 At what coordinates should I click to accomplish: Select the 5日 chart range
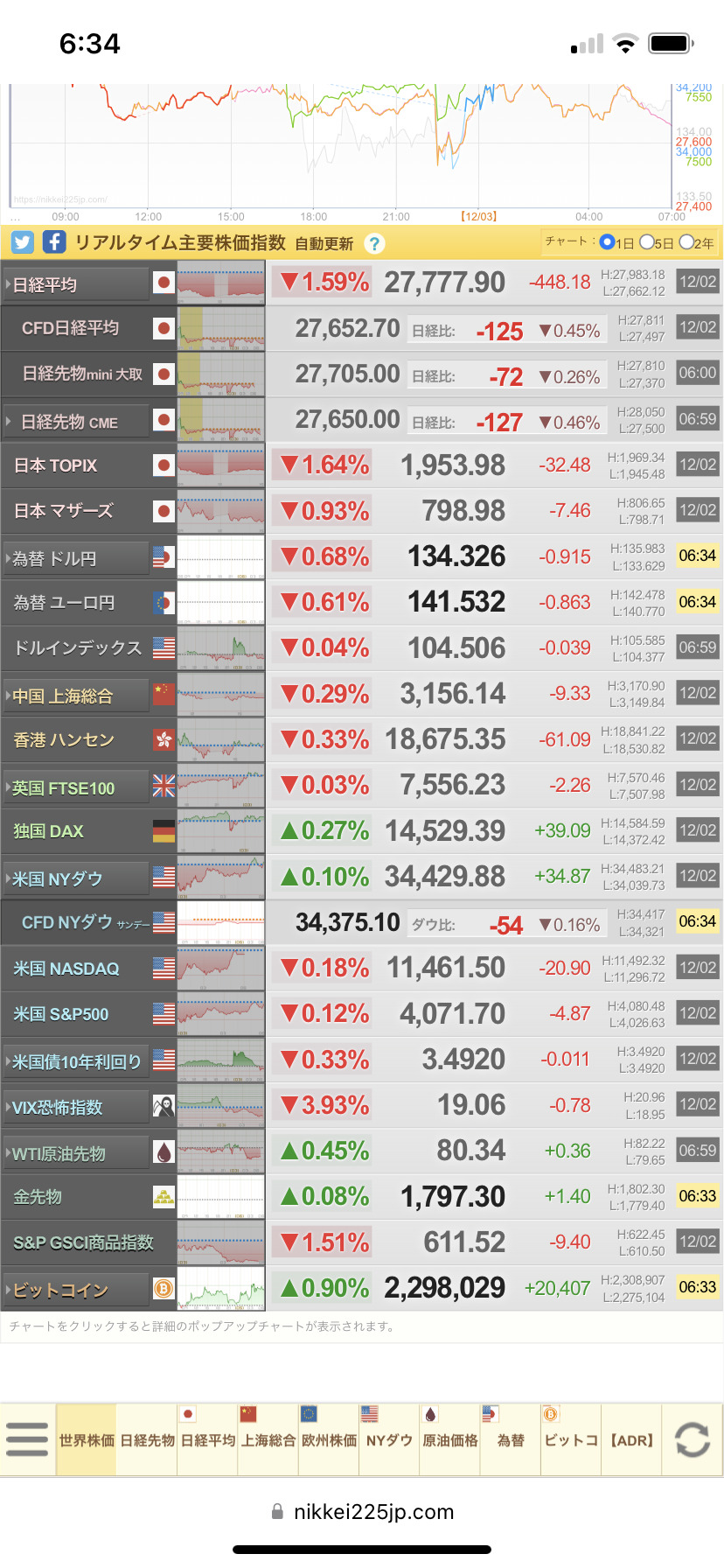pos(657,242)
